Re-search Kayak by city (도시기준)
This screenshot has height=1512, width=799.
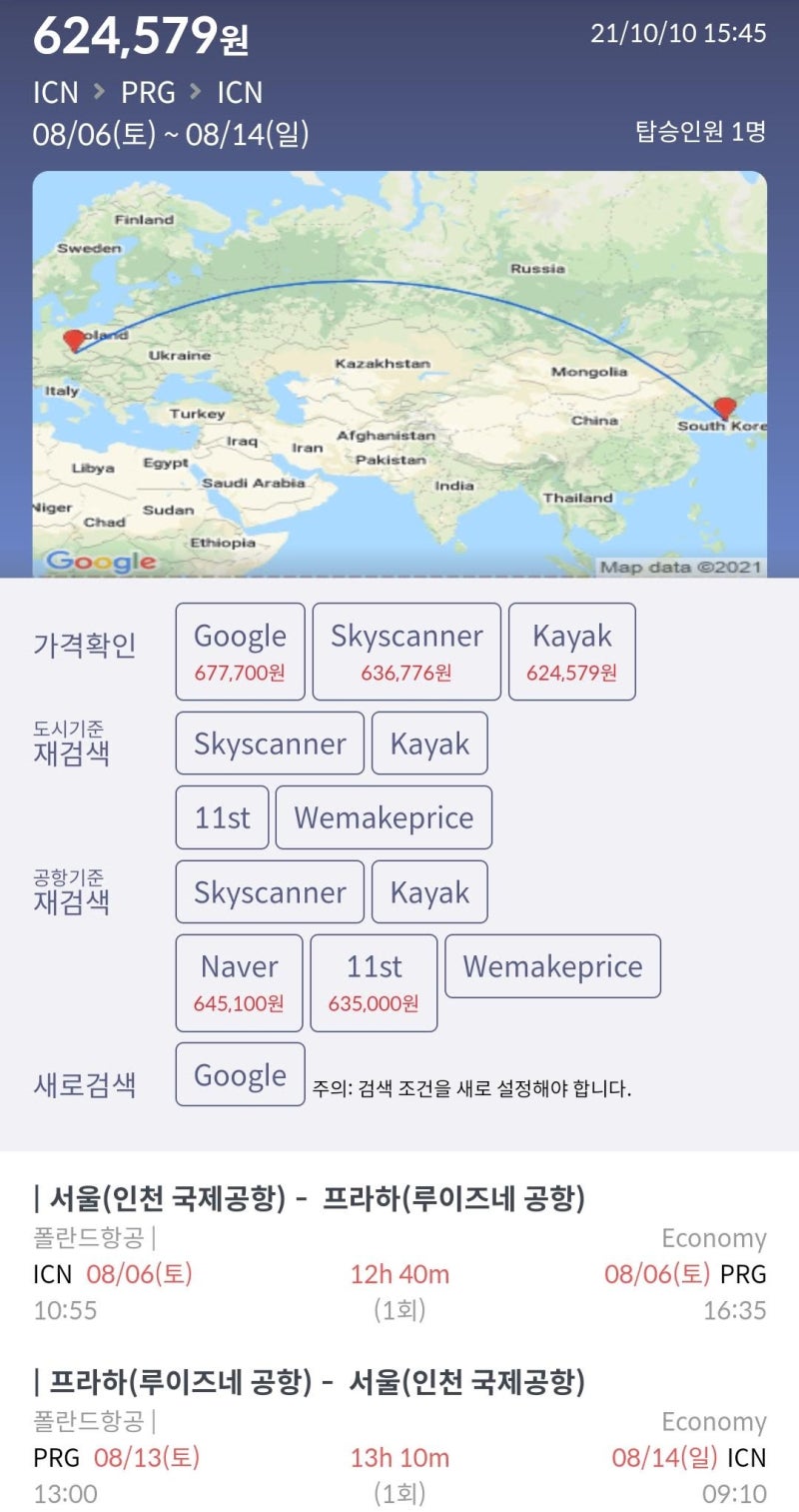pos(429,743)
